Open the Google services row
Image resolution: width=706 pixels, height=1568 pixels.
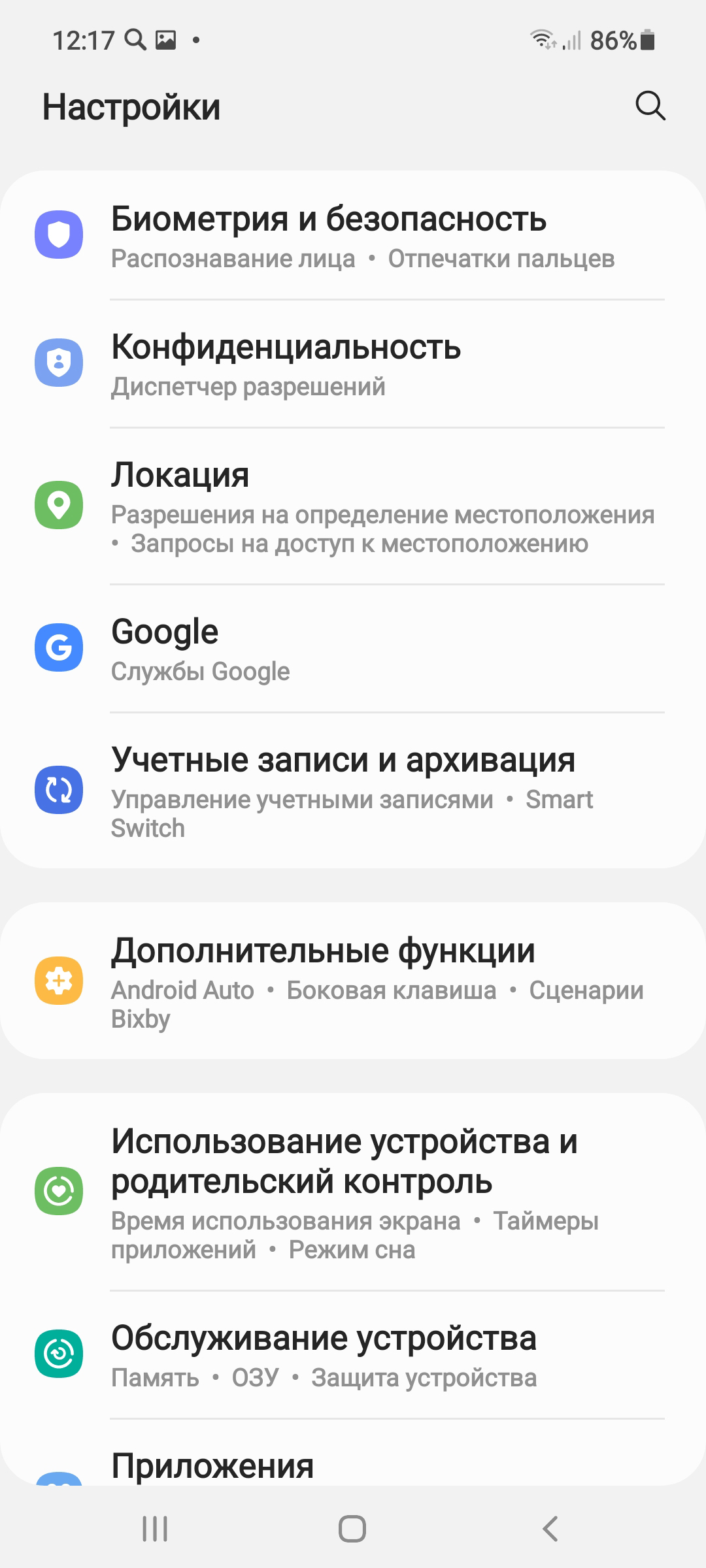pyautogui.click(x=353, y=648)
